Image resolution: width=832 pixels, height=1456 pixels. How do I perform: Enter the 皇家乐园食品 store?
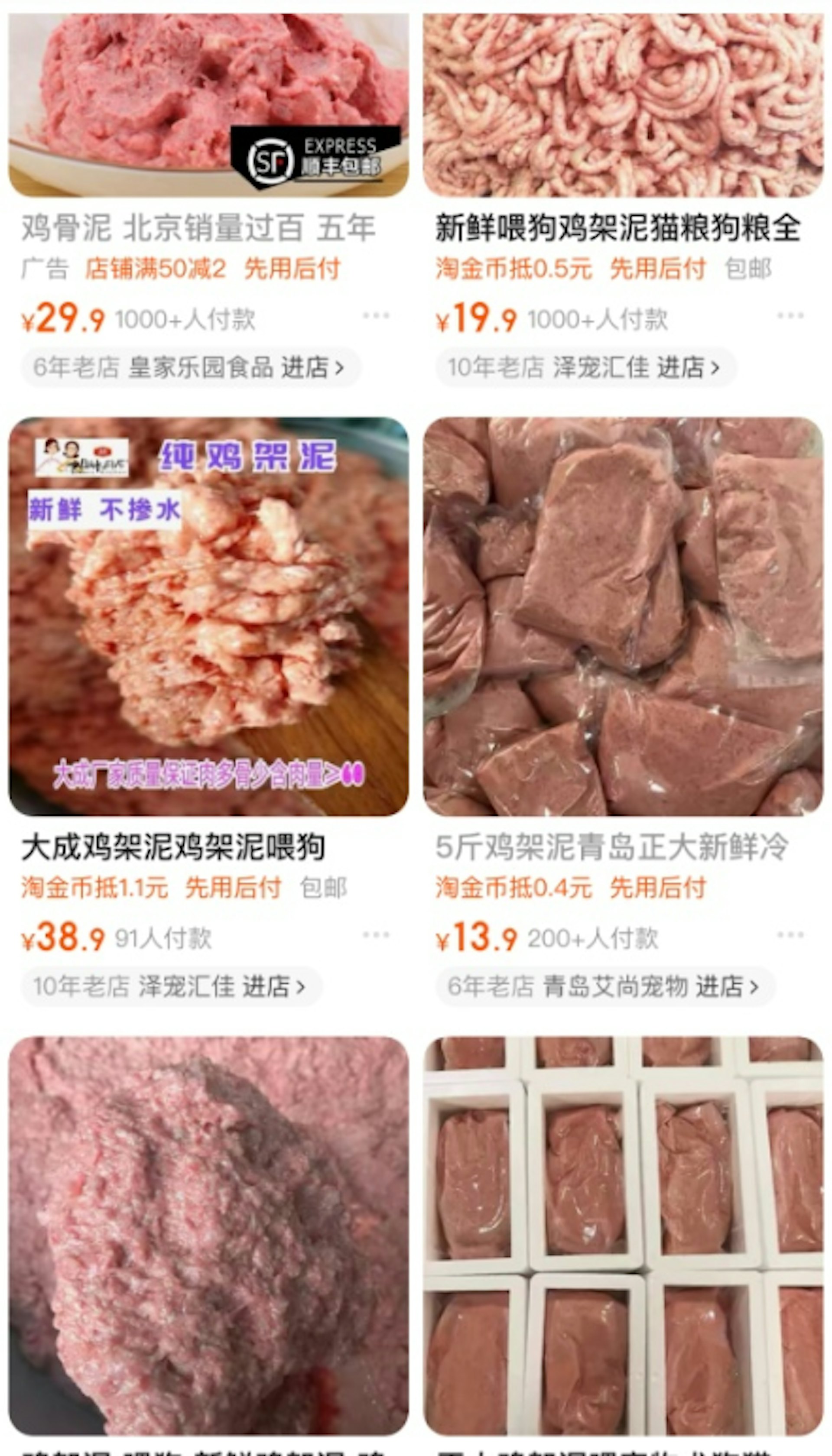click(191, 367)
